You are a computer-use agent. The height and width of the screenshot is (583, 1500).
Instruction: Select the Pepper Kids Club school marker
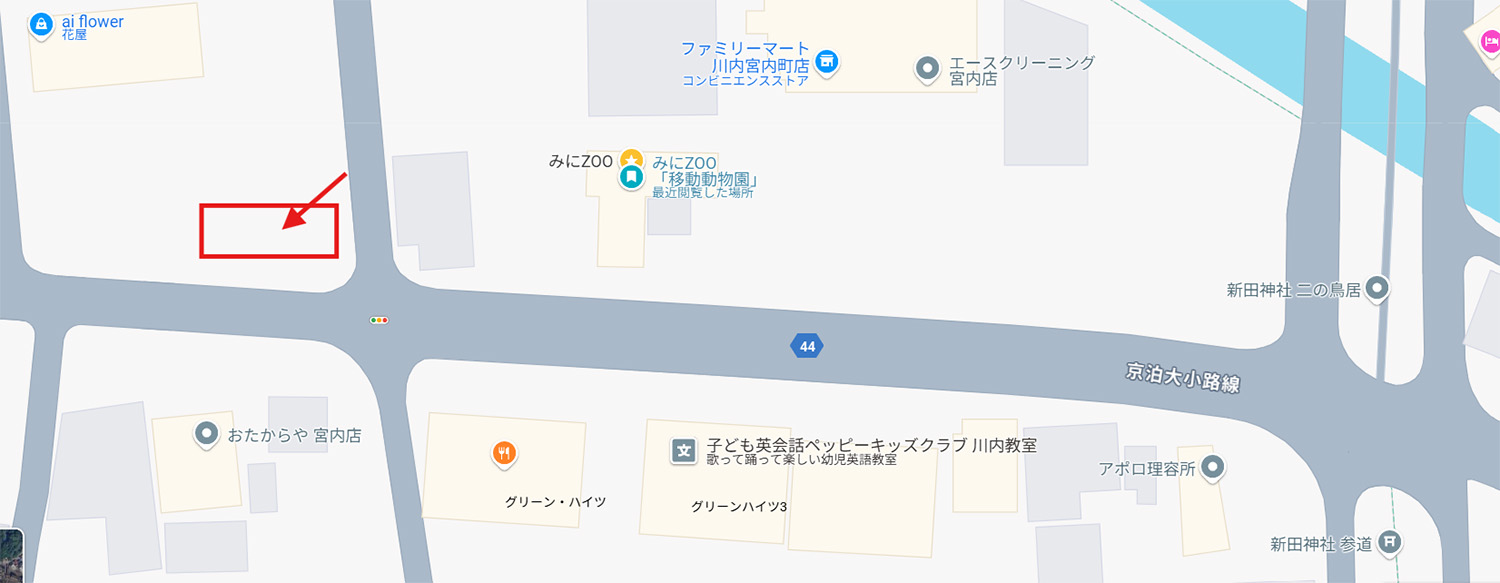[684, 451]
